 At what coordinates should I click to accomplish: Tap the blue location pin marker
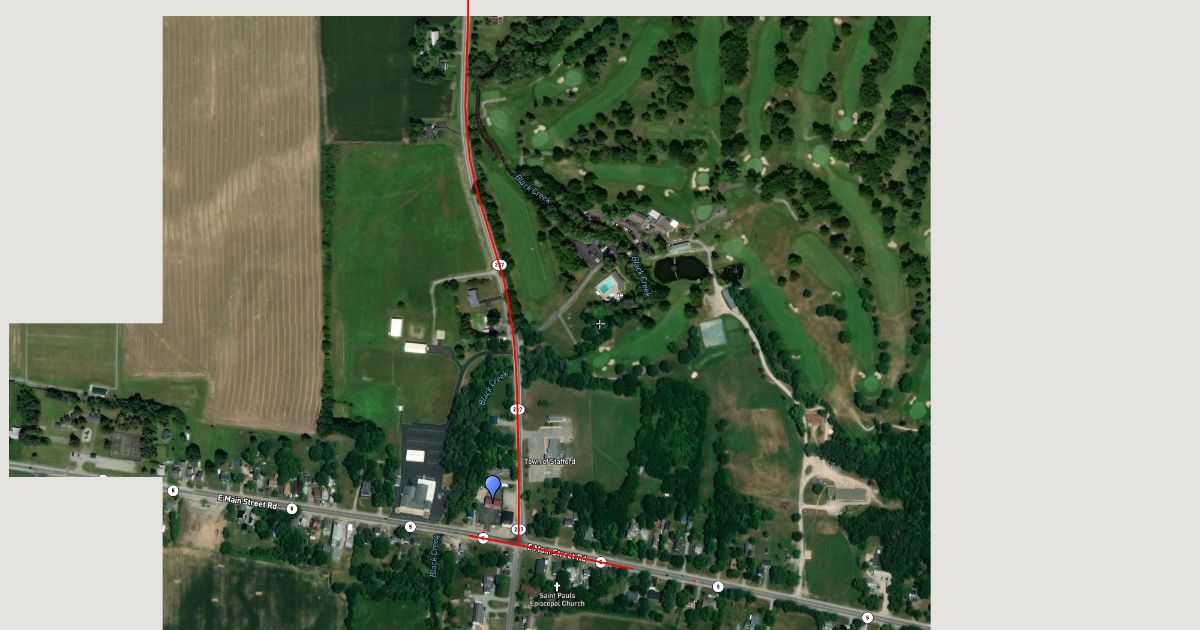492,486
